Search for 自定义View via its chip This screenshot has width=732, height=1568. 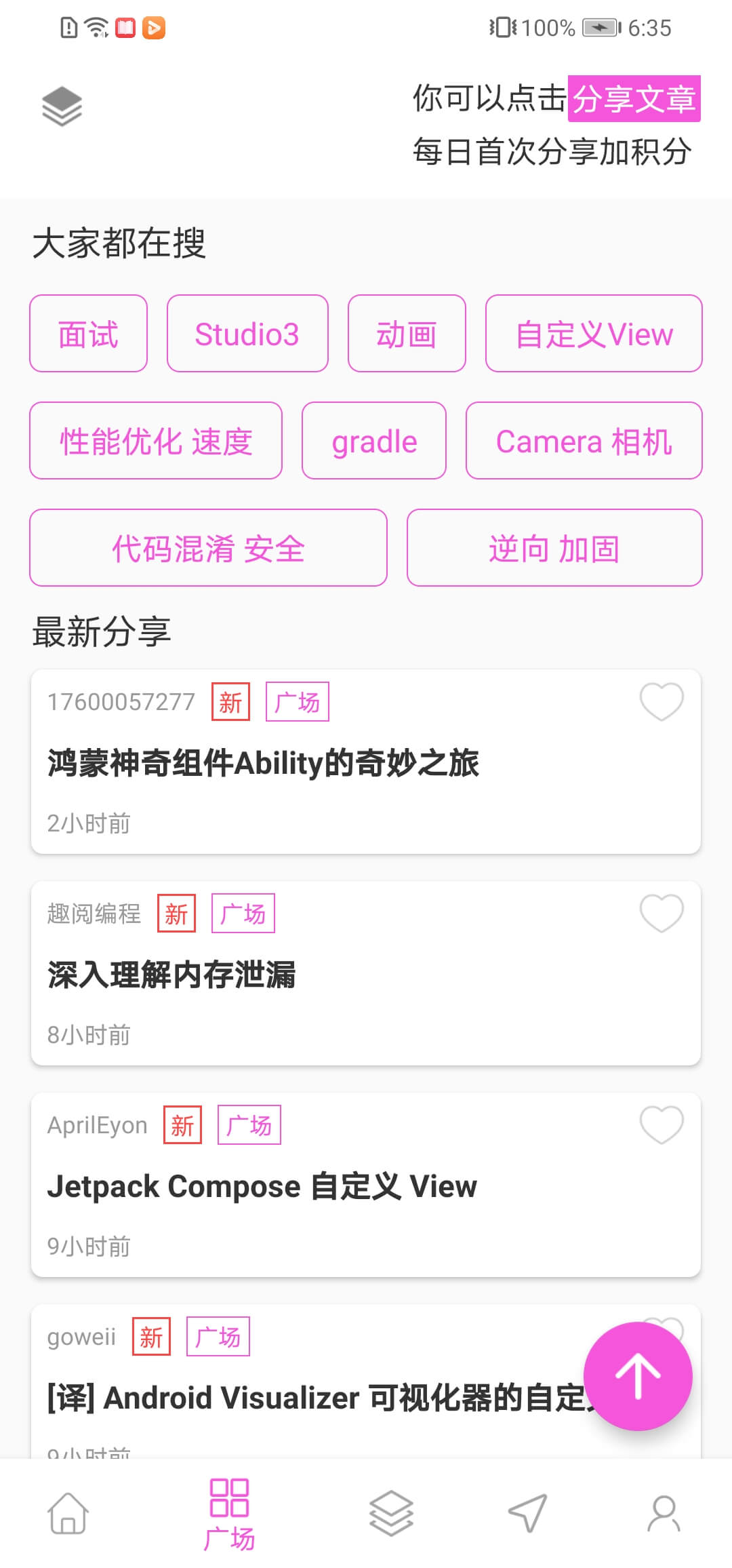tap(594, 333)
